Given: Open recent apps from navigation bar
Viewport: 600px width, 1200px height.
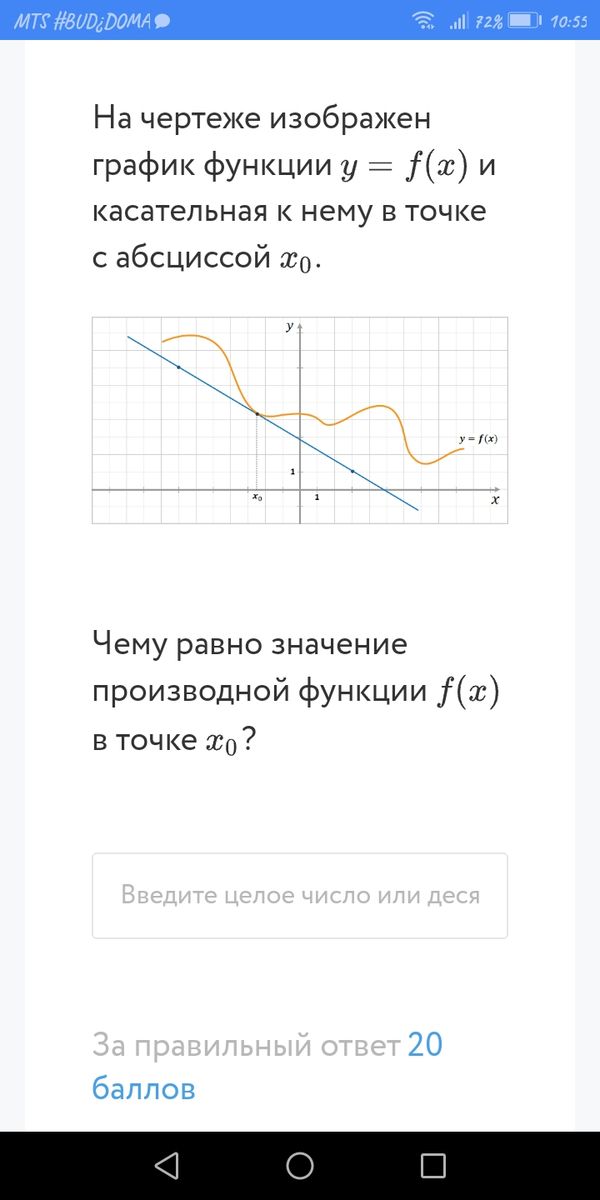Looking at the screenshot, I should (432, 1166).
